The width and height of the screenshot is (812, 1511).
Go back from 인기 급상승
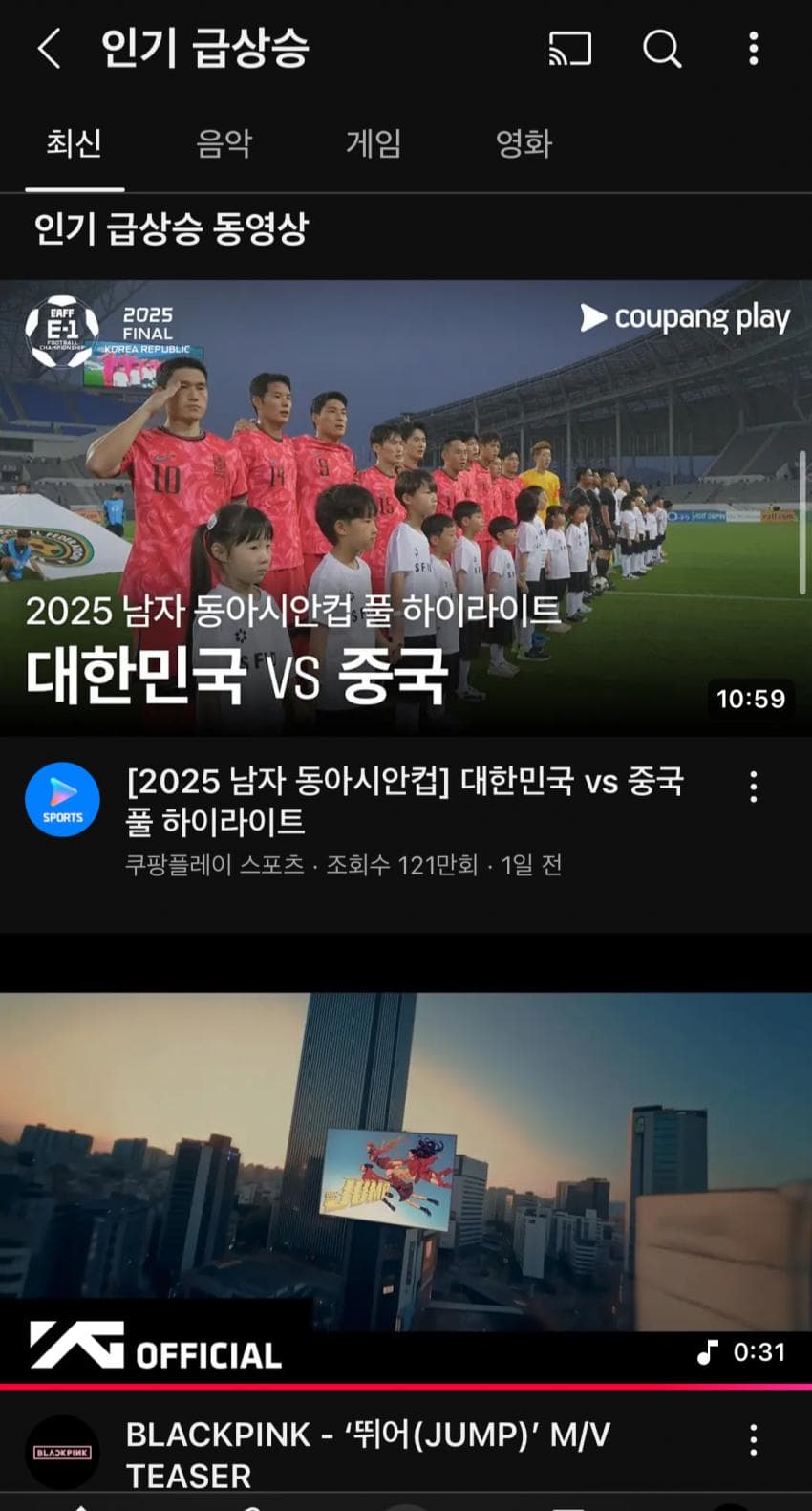point(49,48)
